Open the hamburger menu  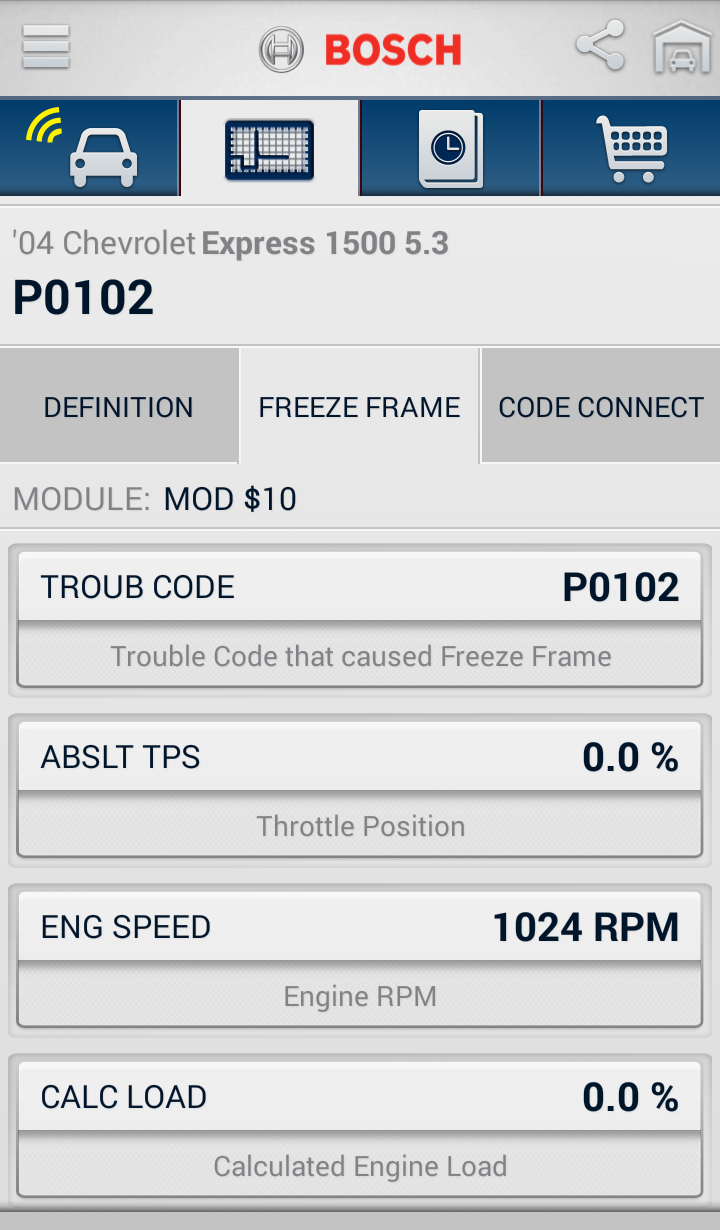[x=46, y=47]
